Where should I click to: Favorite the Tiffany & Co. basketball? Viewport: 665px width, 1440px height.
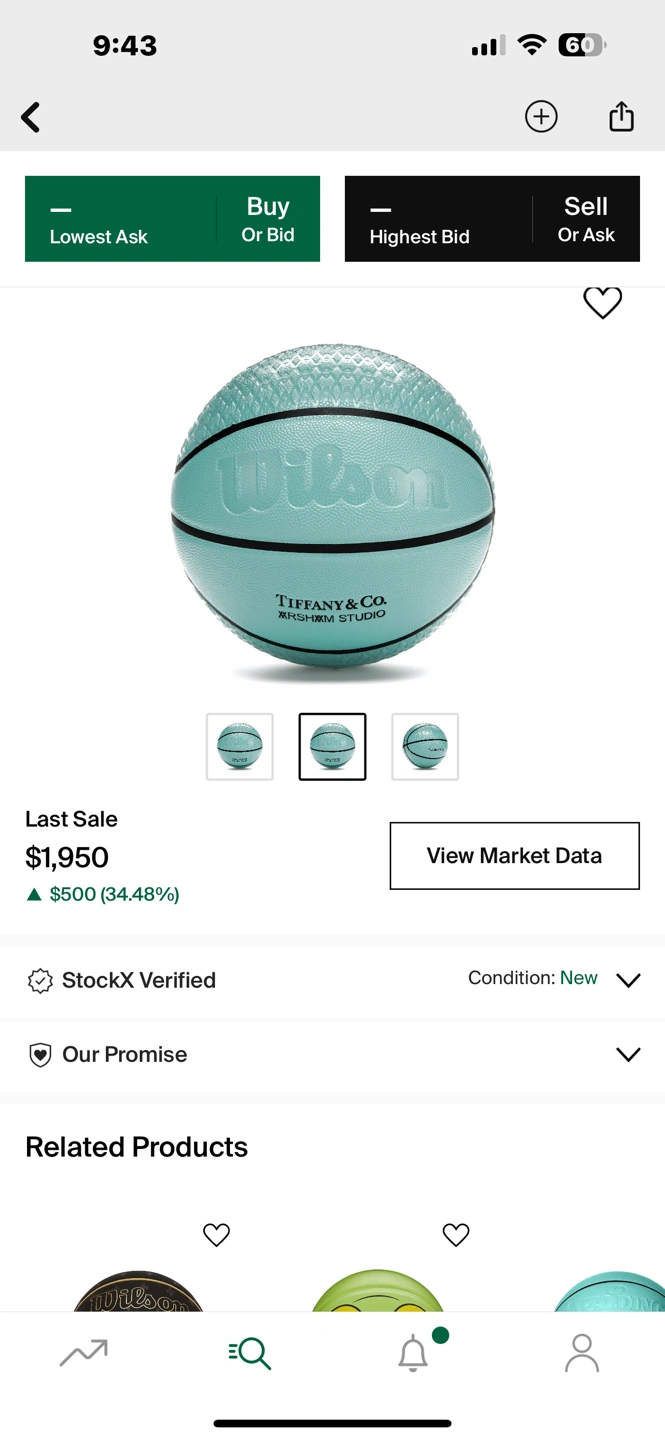[602, 302]
